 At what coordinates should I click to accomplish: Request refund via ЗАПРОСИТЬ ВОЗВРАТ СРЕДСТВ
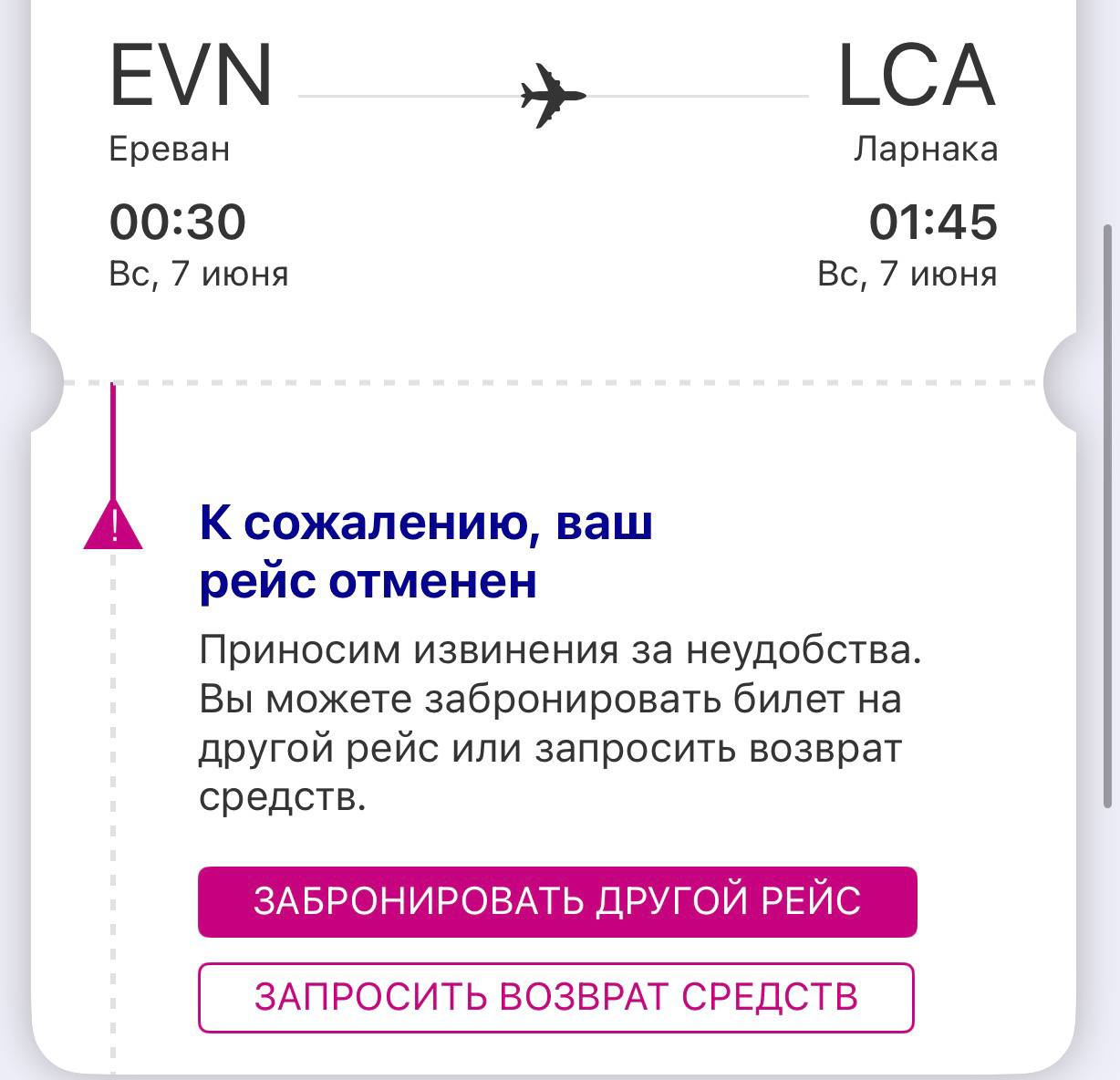(x=556, y=997)
